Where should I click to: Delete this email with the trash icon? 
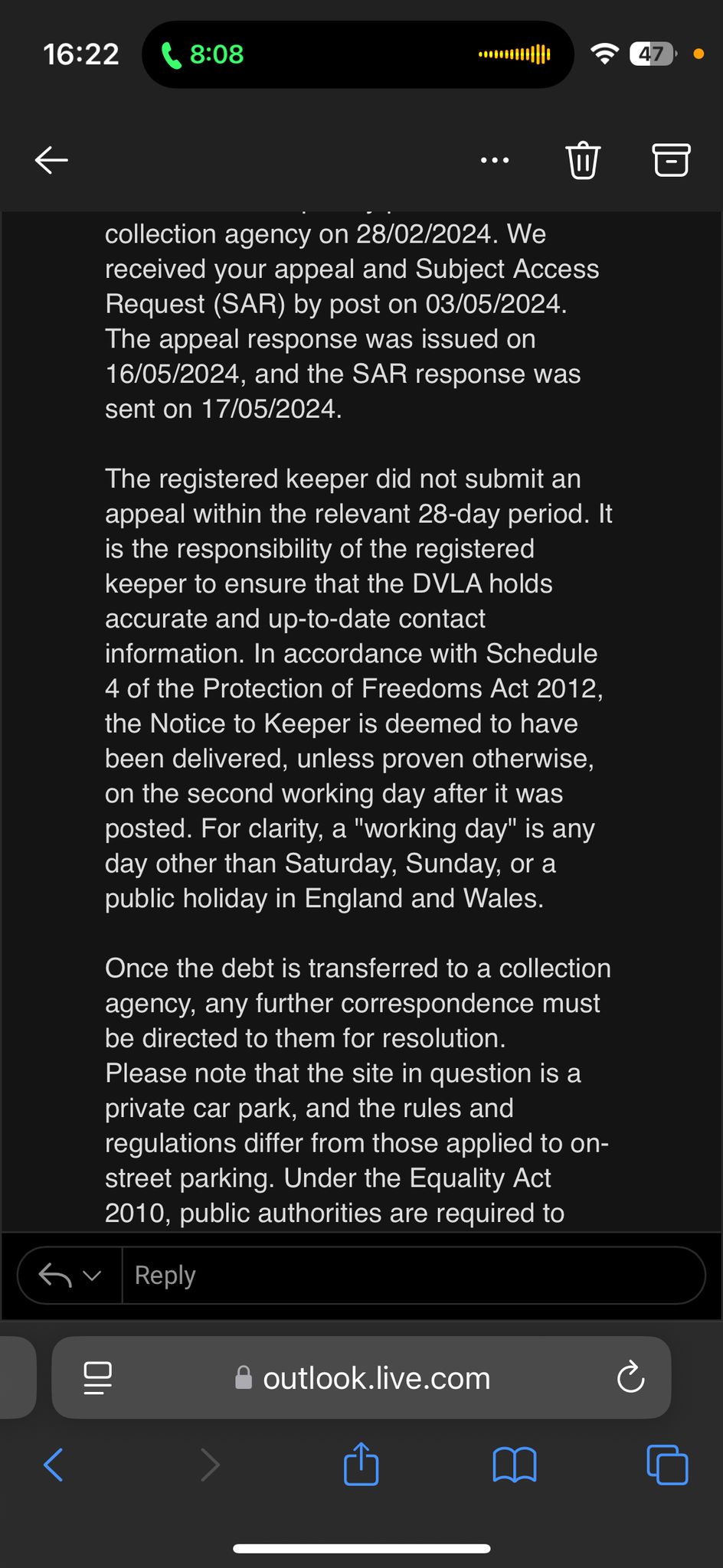click(x=583, y=160)
